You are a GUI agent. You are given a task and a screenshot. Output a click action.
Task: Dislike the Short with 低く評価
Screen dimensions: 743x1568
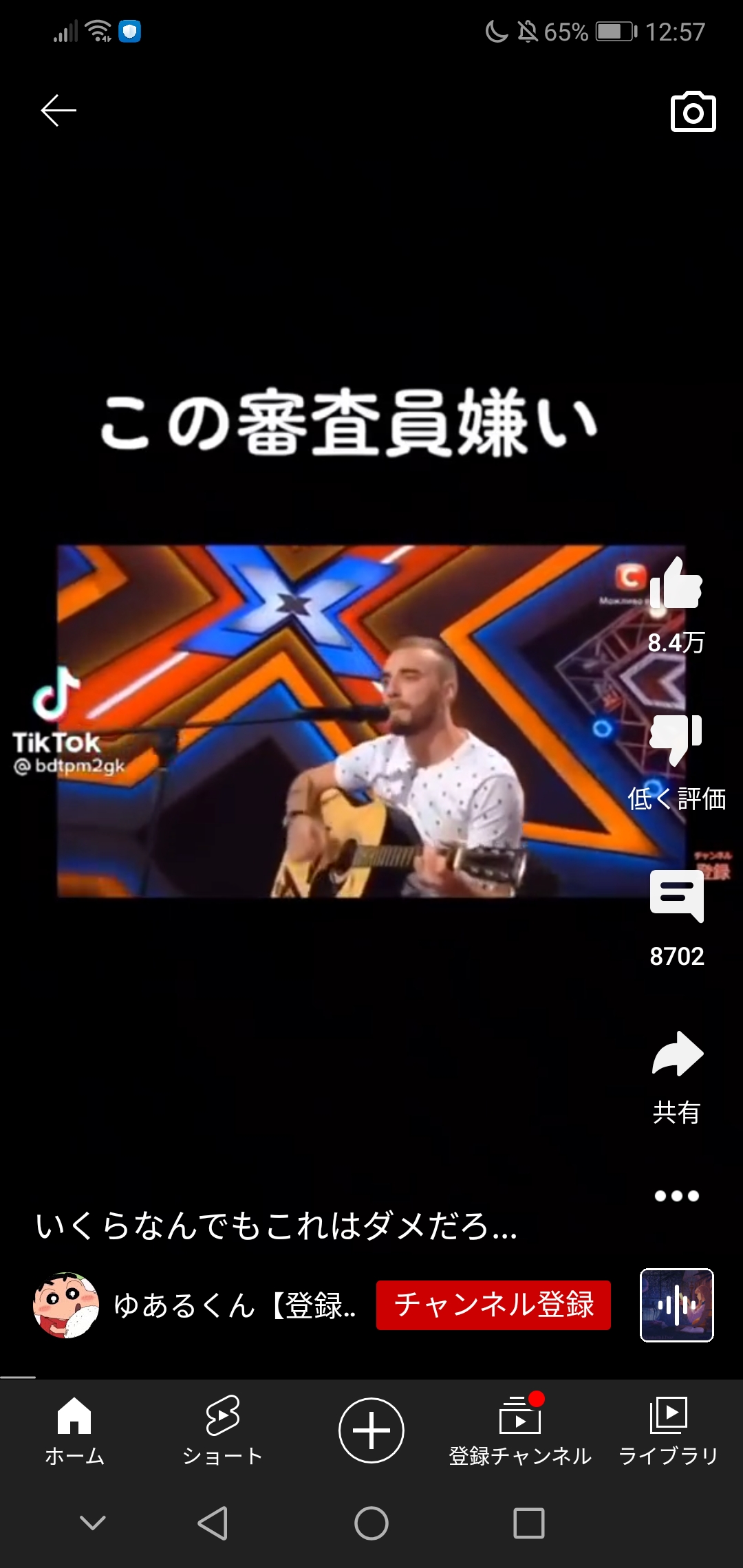676,740
